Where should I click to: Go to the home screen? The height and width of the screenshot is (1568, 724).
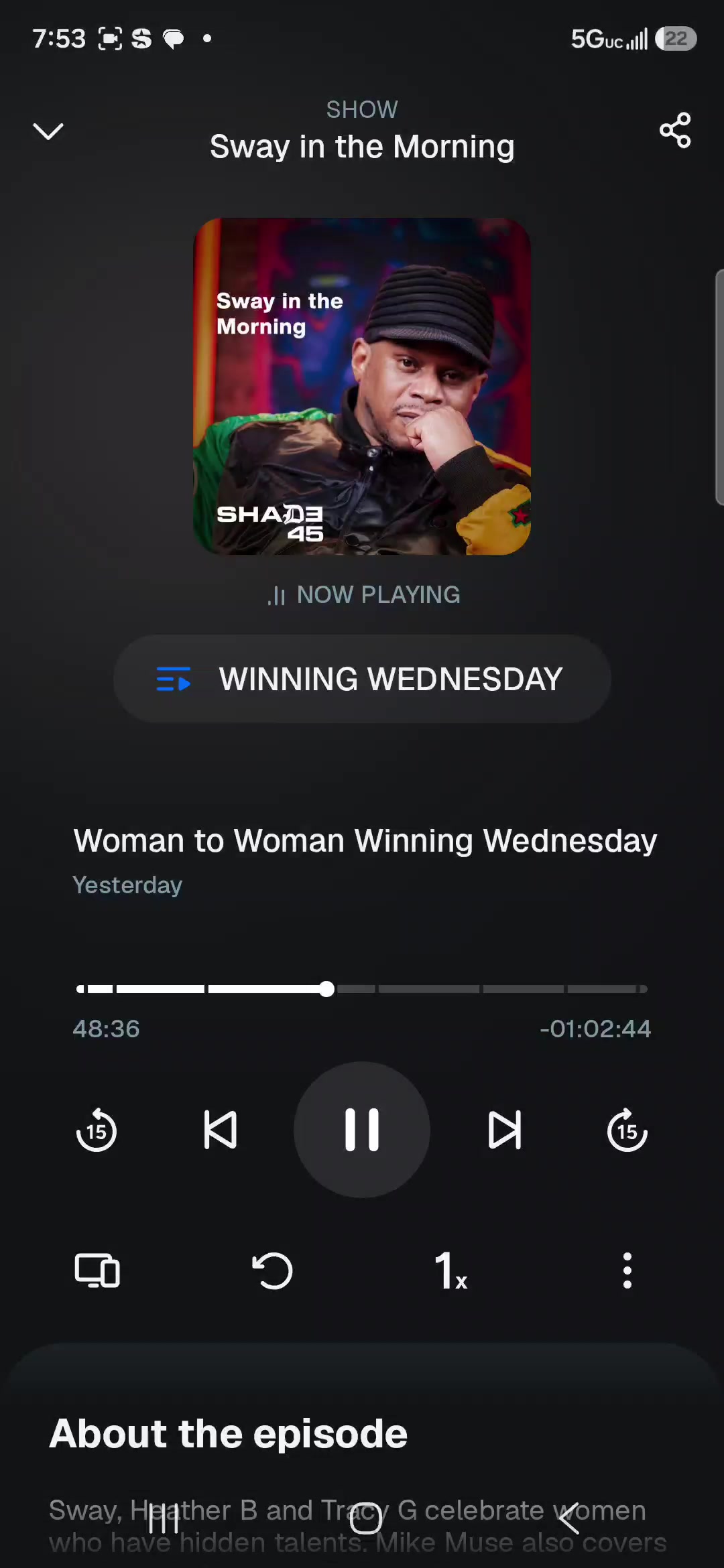(x=366, y=1518)
